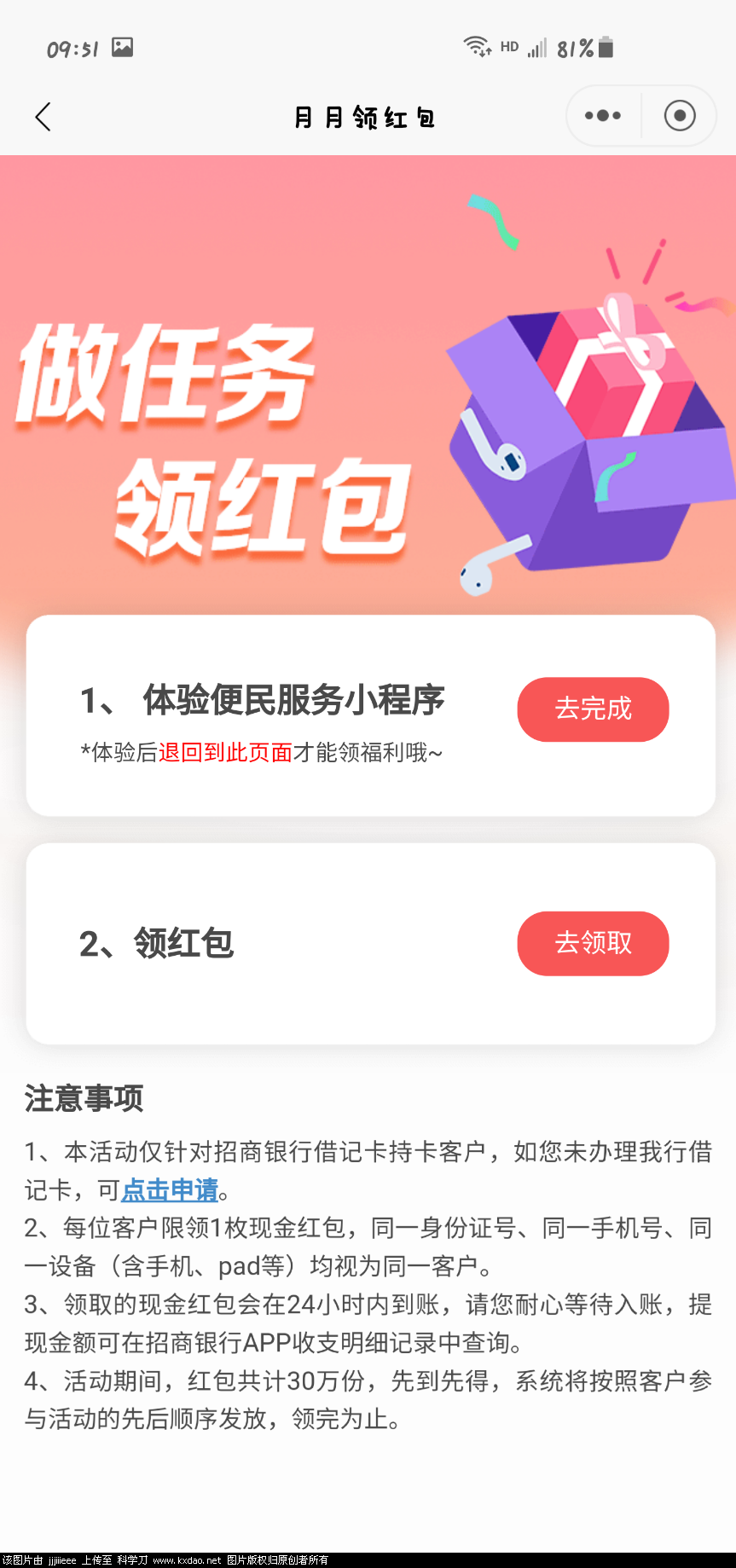Viewport: 736px width, 1568px height.
Task: Open the 点击申请 debit card link
Action: pos(170,1189)
